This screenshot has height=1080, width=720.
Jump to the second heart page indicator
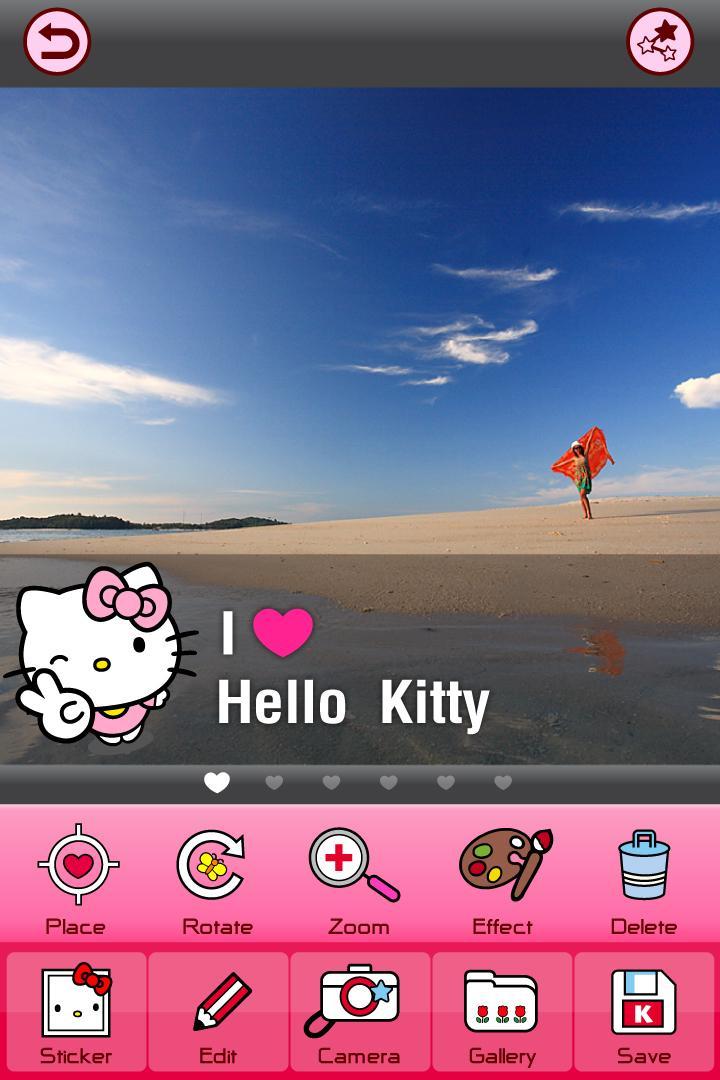(274, 782)
